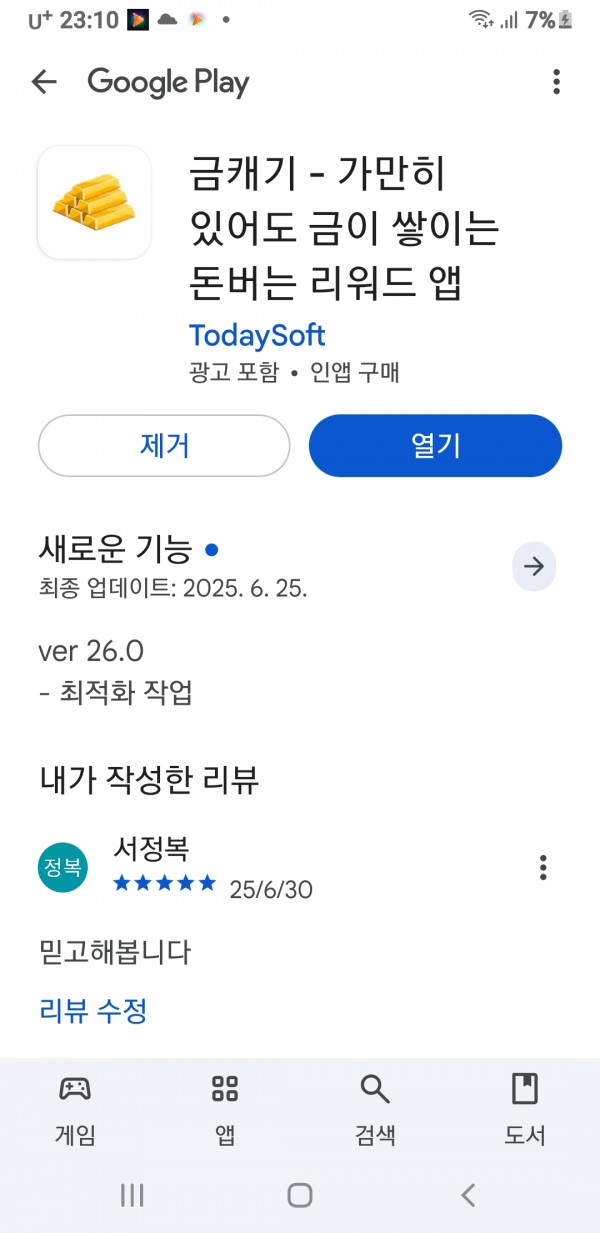Switch to the 게임 tab
Screen dimensions: 600x1233
(75, 1110)
